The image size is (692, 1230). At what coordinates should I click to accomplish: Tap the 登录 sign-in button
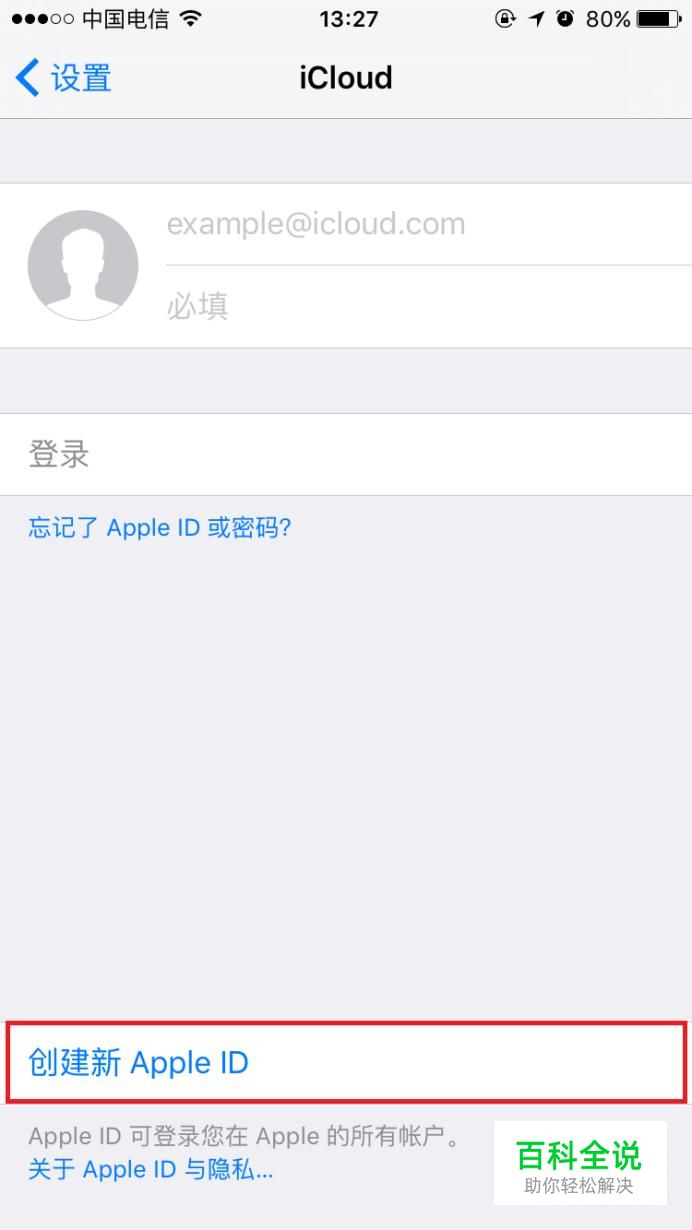(x=60, y=455)
